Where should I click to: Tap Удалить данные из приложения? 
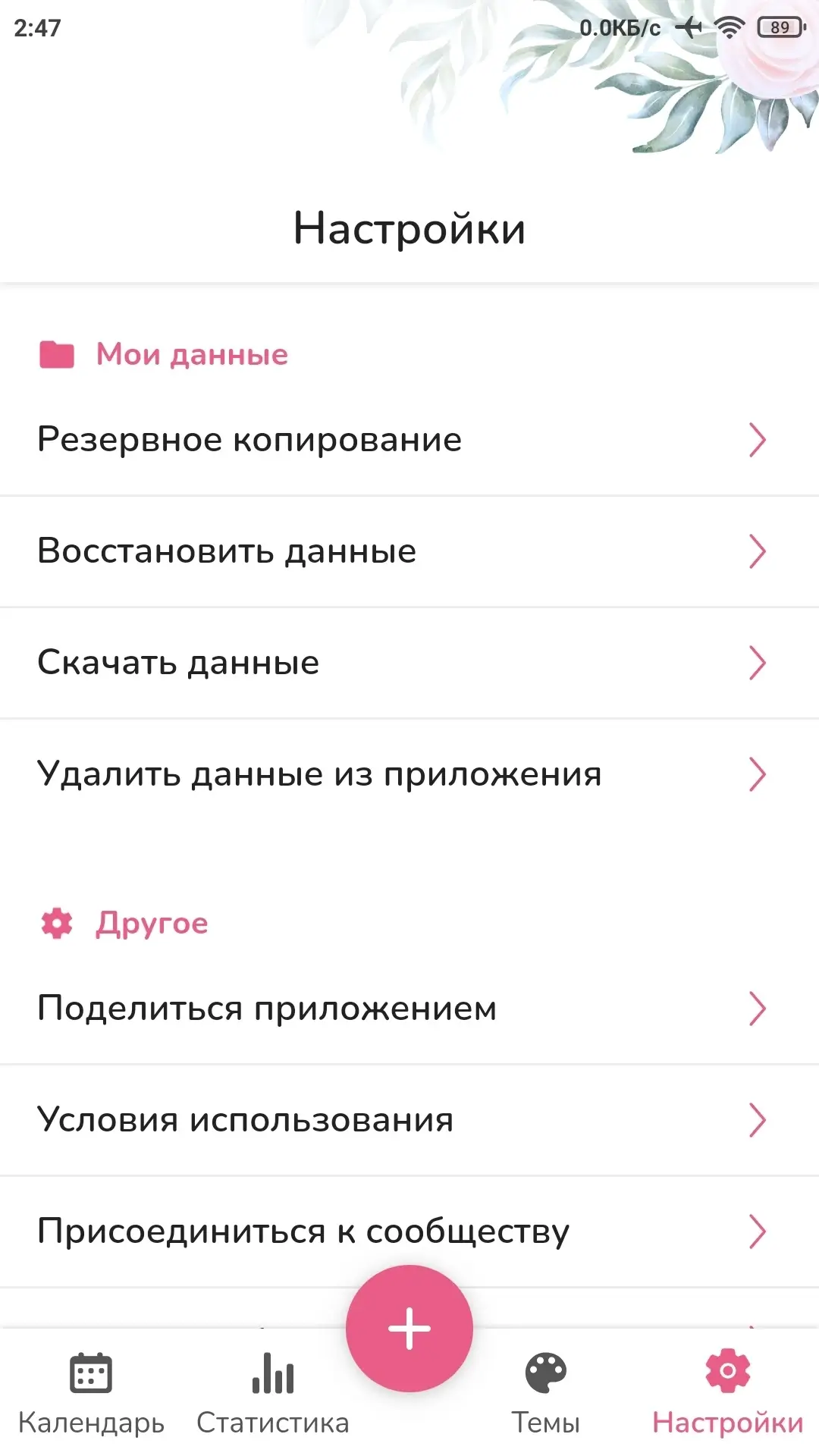pos(409,774)
